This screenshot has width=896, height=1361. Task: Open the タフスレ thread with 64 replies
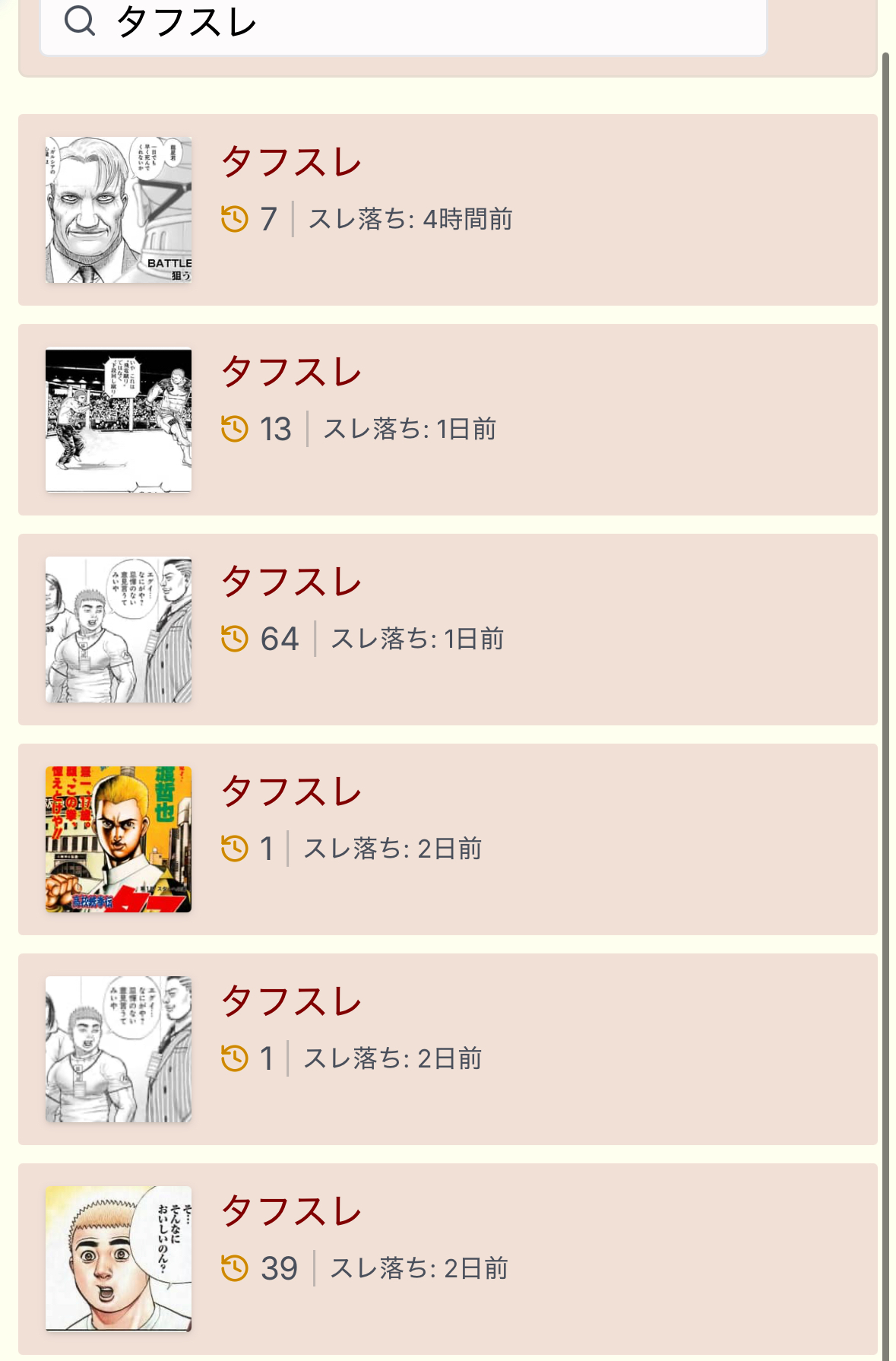(x=292, y=582)
